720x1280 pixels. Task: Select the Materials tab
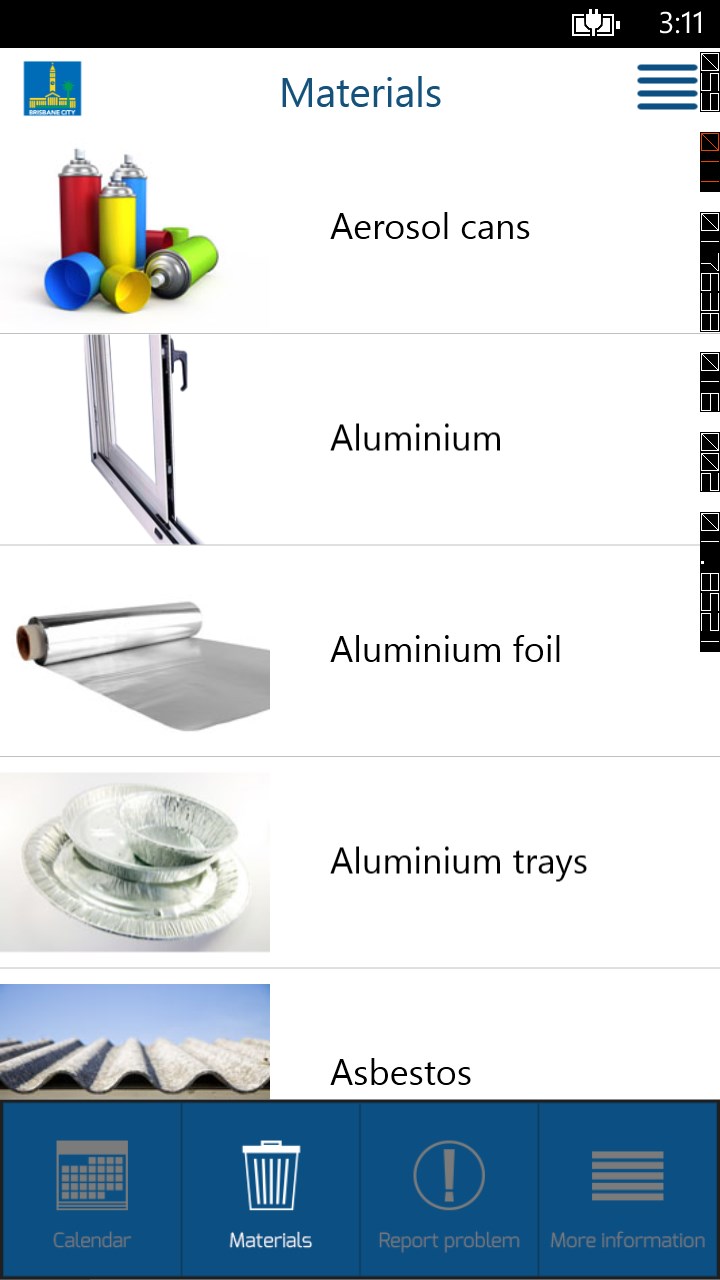point(270,1190)
